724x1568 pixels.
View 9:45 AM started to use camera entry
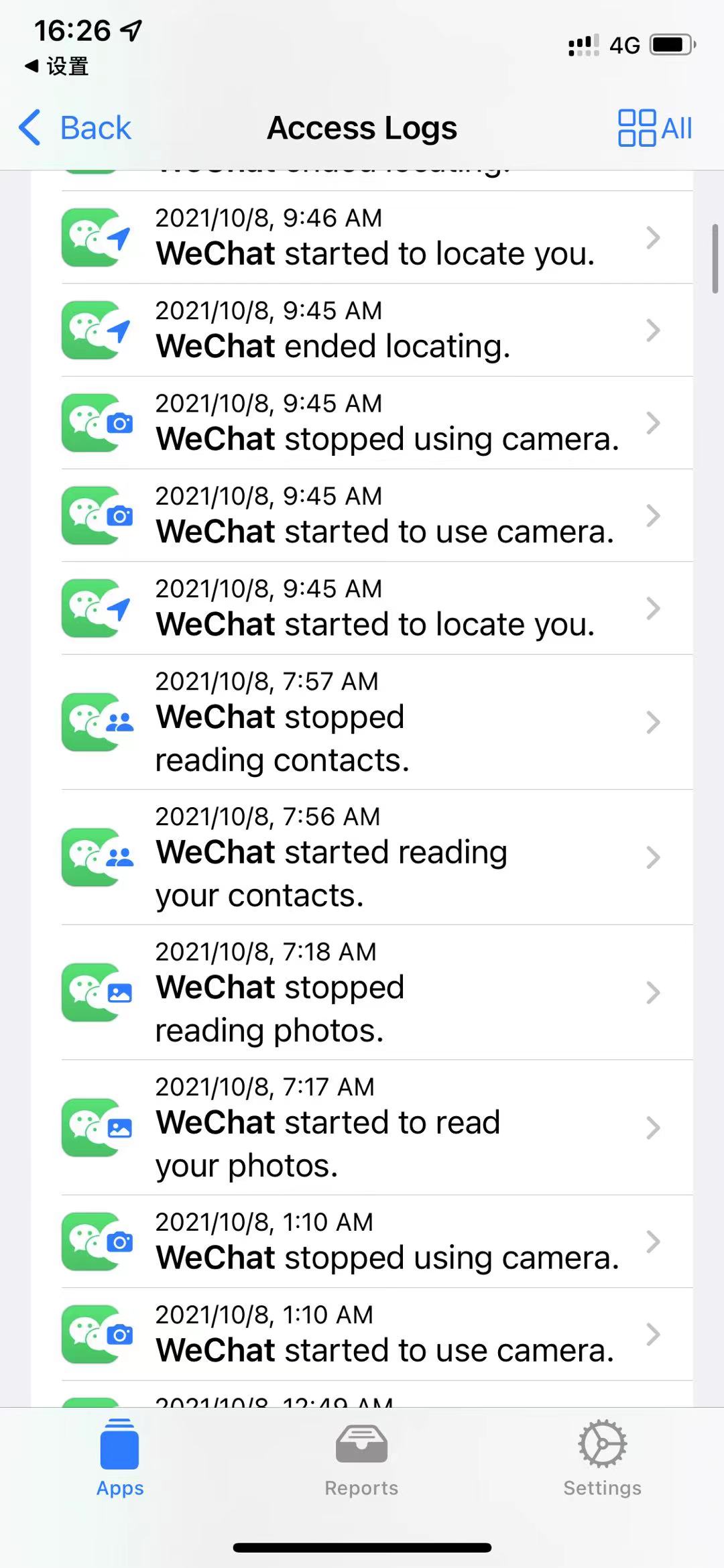tap(375, 515)
